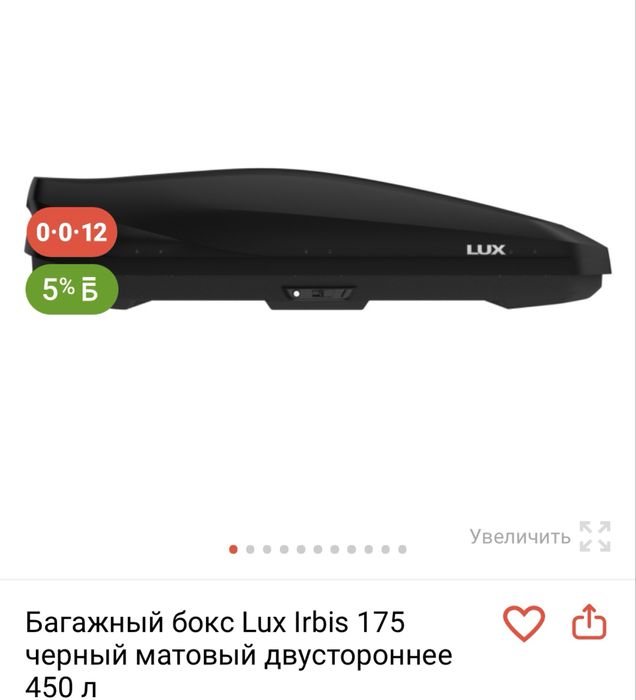Jump to the second image dot

(250, 549)
